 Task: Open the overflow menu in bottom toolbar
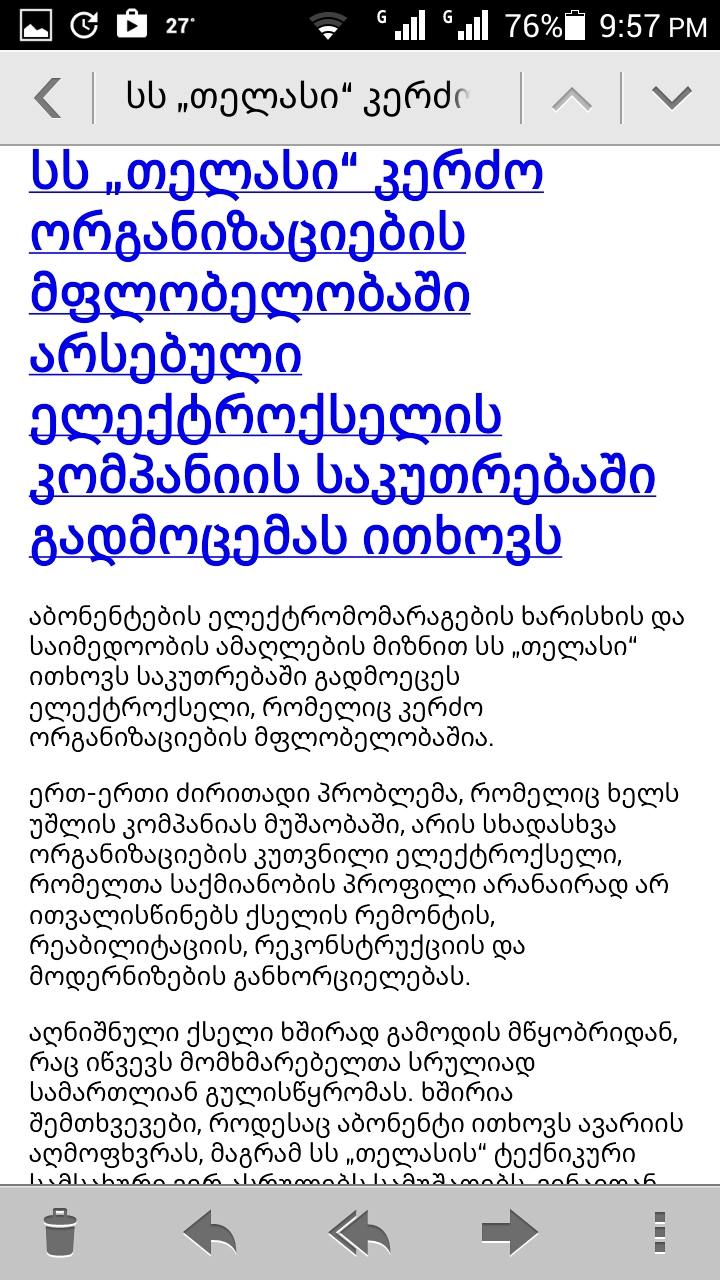click(659, 1232)
